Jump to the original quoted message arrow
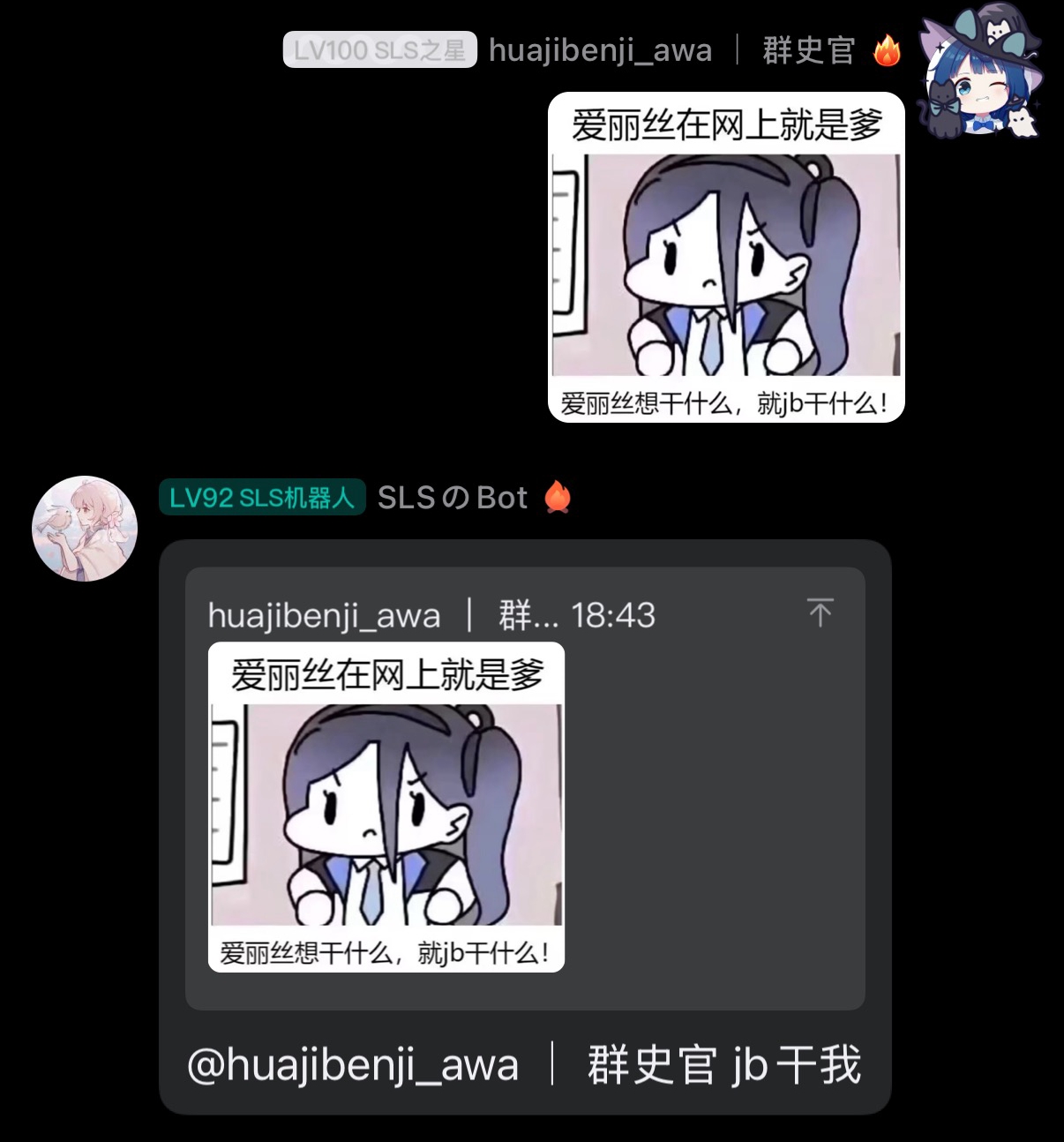Screen dimensions: 1064x1142 click(820, 612)
